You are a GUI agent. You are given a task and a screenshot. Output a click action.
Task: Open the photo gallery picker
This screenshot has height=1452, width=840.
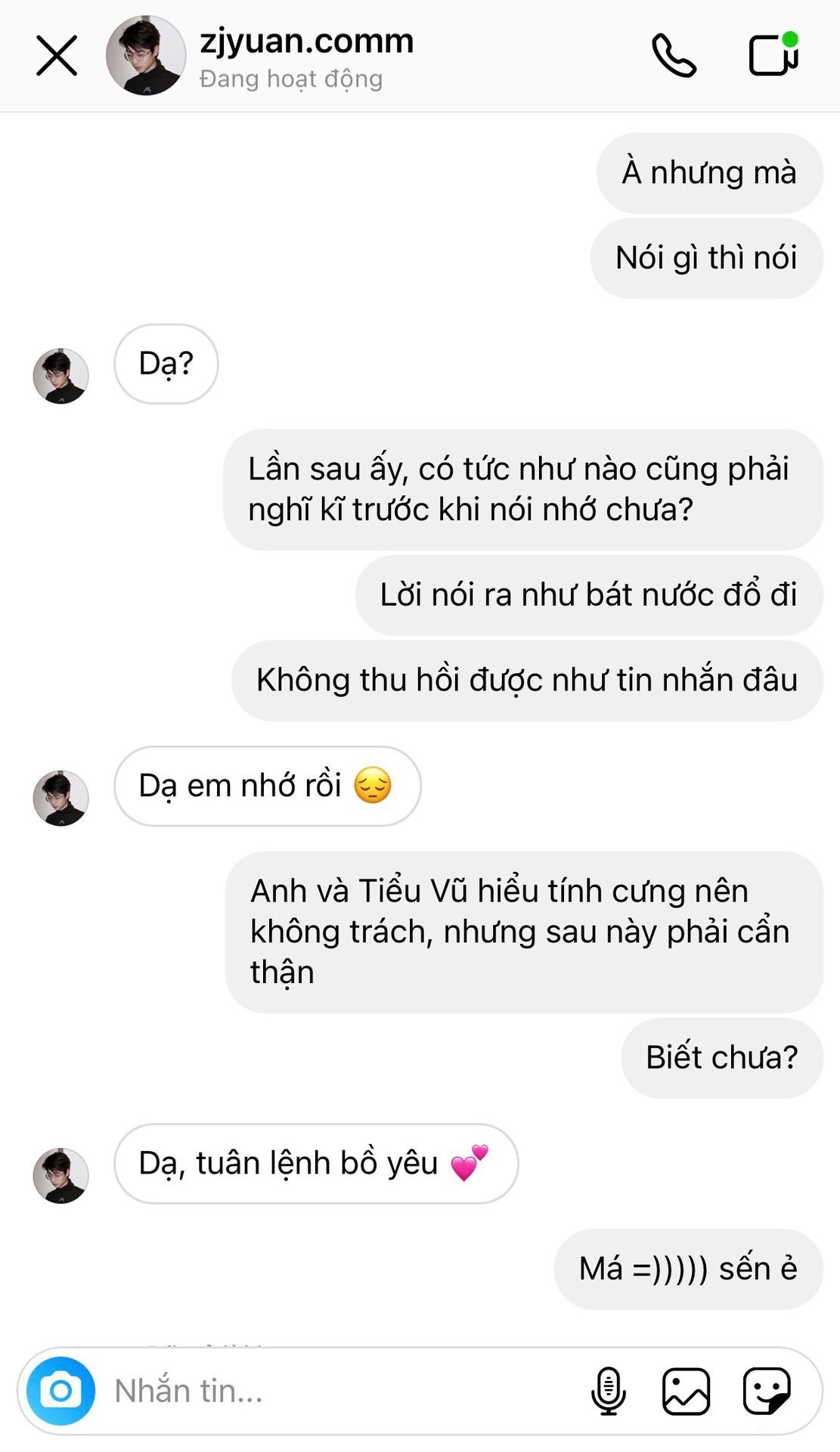click(686, 1390)
